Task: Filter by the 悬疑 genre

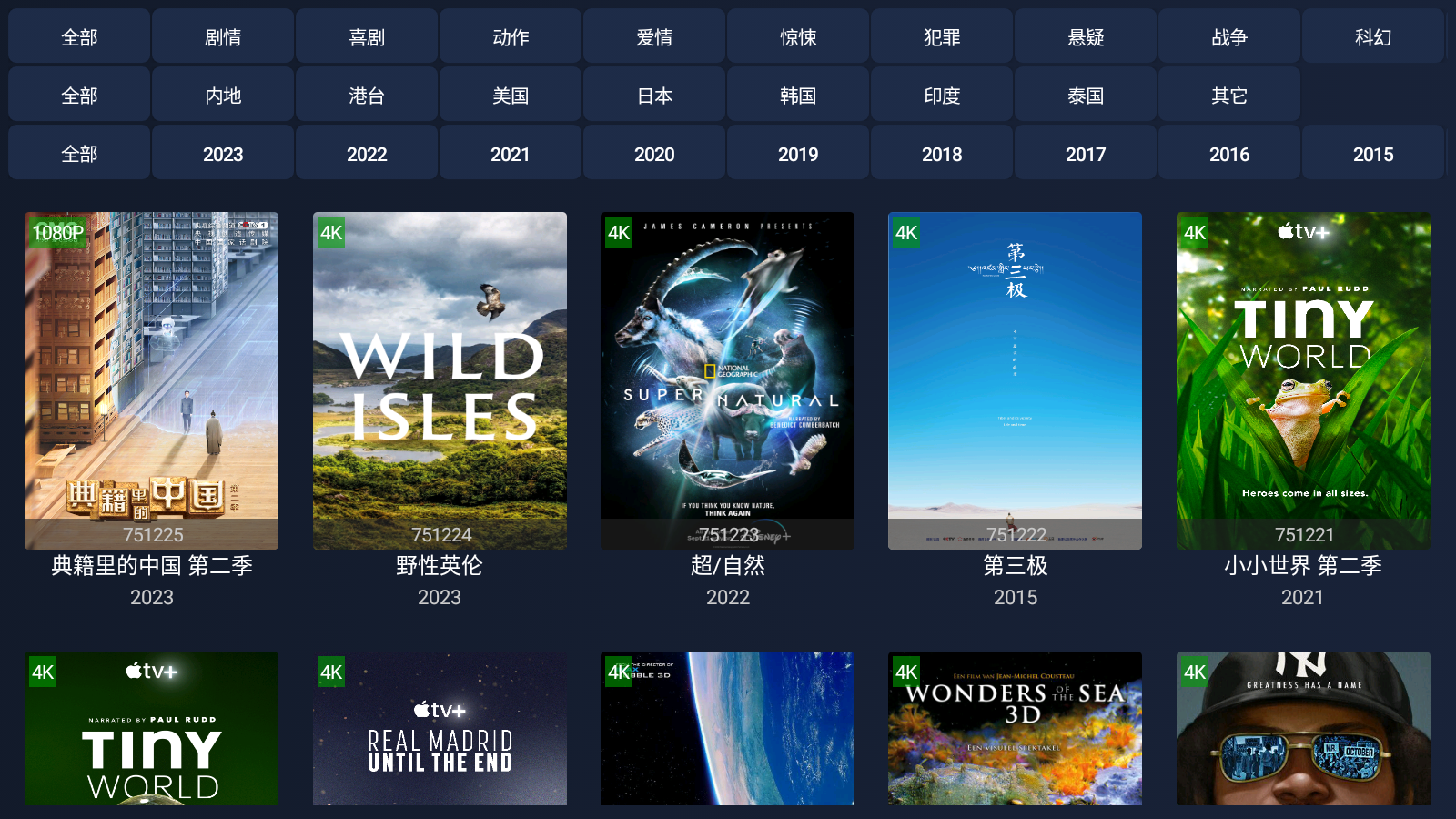Action: pyautogui.click(x=1086, y=37)
